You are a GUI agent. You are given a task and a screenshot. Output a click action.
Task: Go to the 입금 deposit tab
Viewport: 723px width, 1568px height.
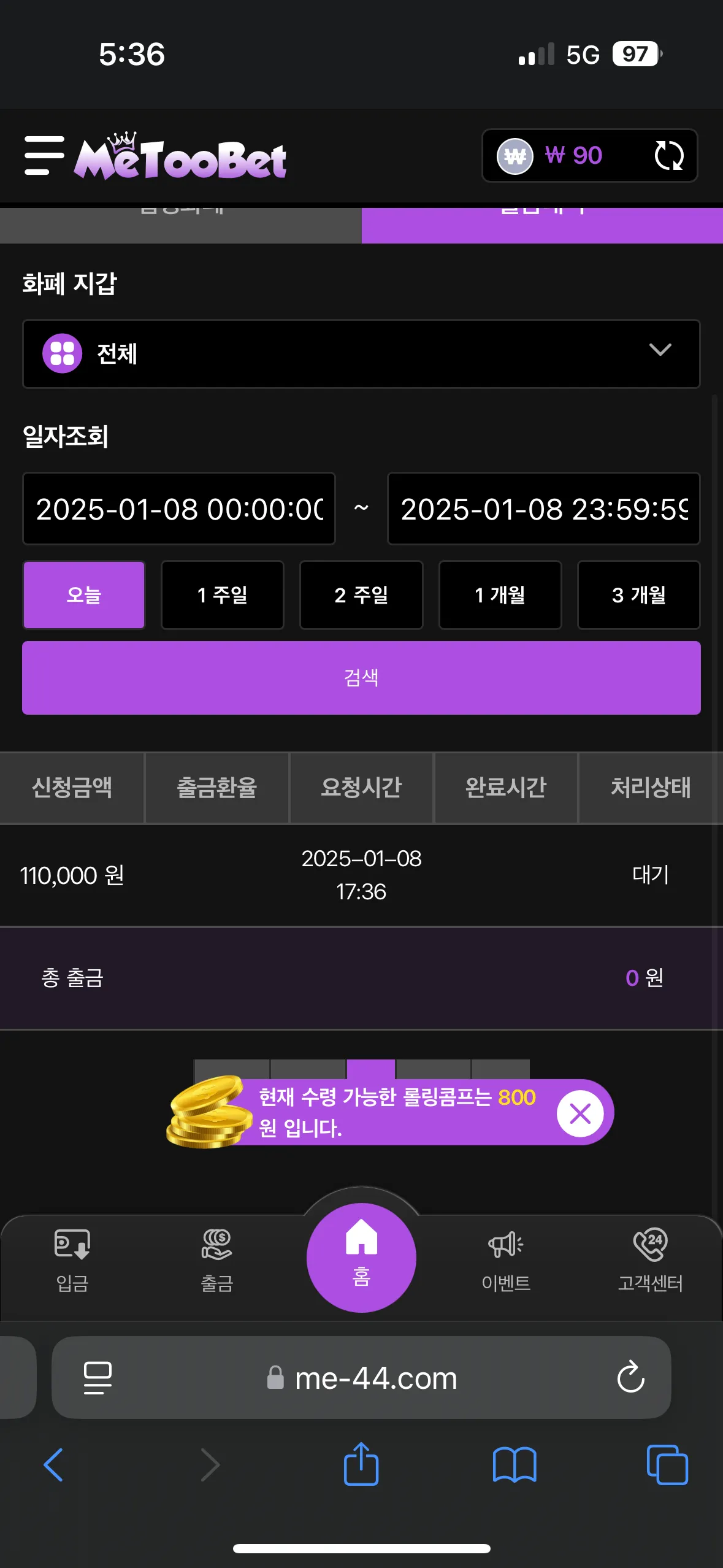pos(72,1259)
